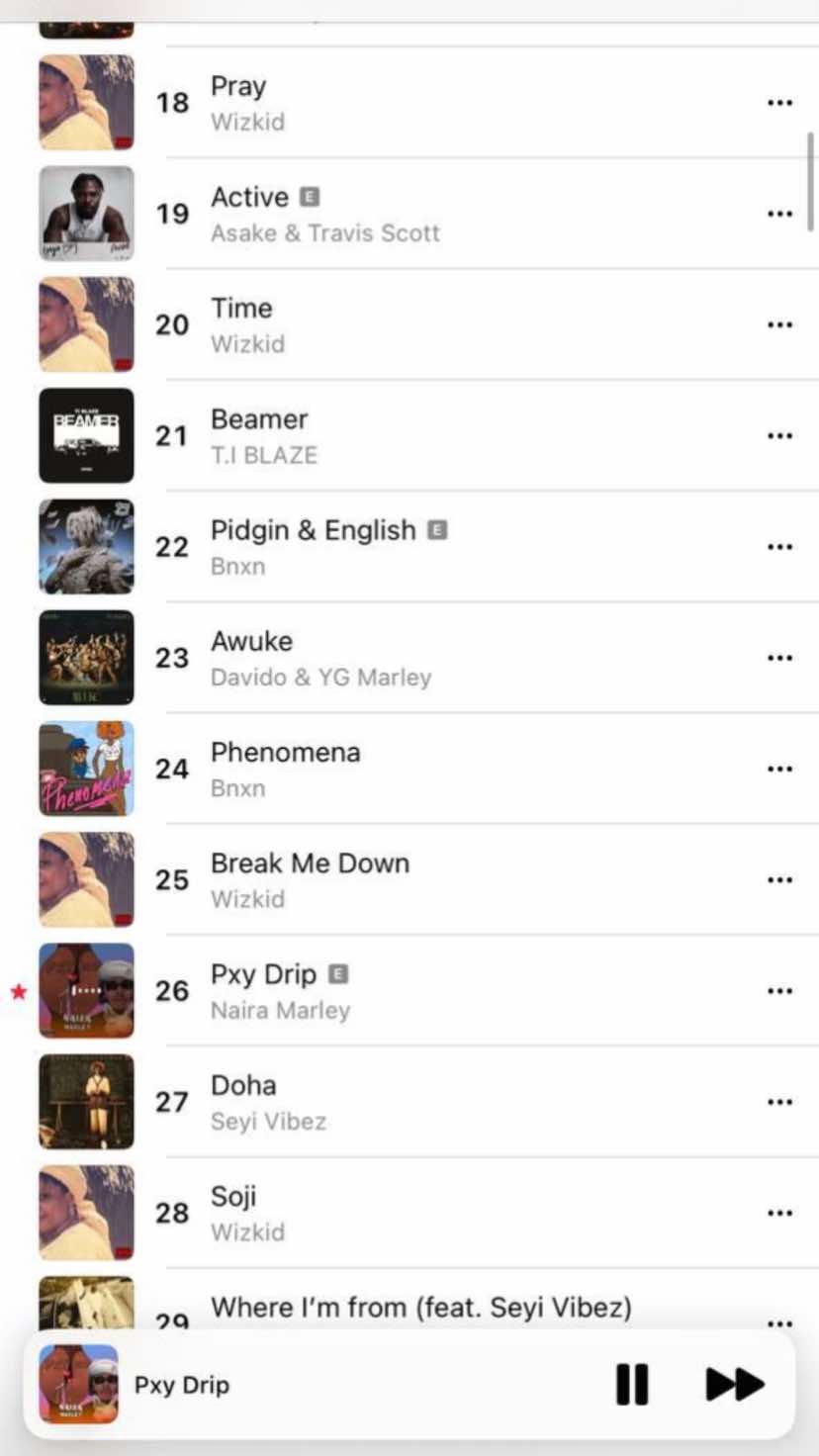Screen dimensions: 819x1456
Task: Open more options for Active
Action: [x=779, y=214]
